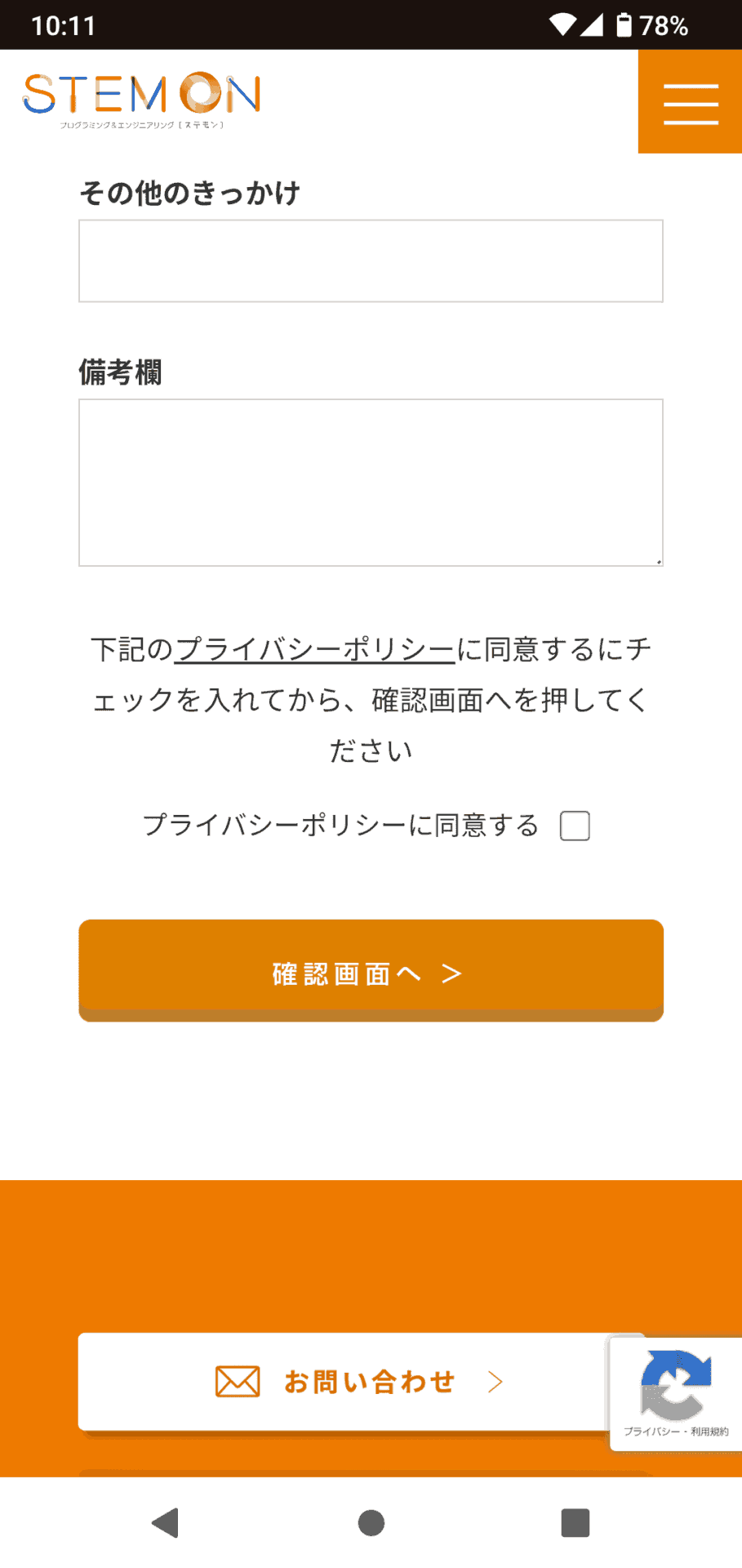Tap the お問い合わせ contact button
The height and width of the screenshot is (1568, 742).
tap(371, 1382)
